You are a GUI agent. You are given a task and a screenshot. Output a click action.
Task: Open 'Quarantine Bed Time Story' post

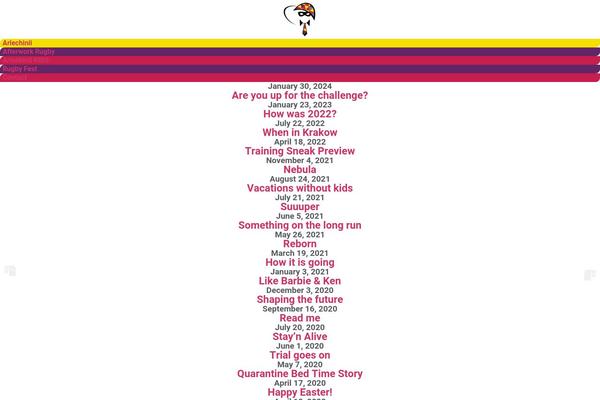pos(299,374)
